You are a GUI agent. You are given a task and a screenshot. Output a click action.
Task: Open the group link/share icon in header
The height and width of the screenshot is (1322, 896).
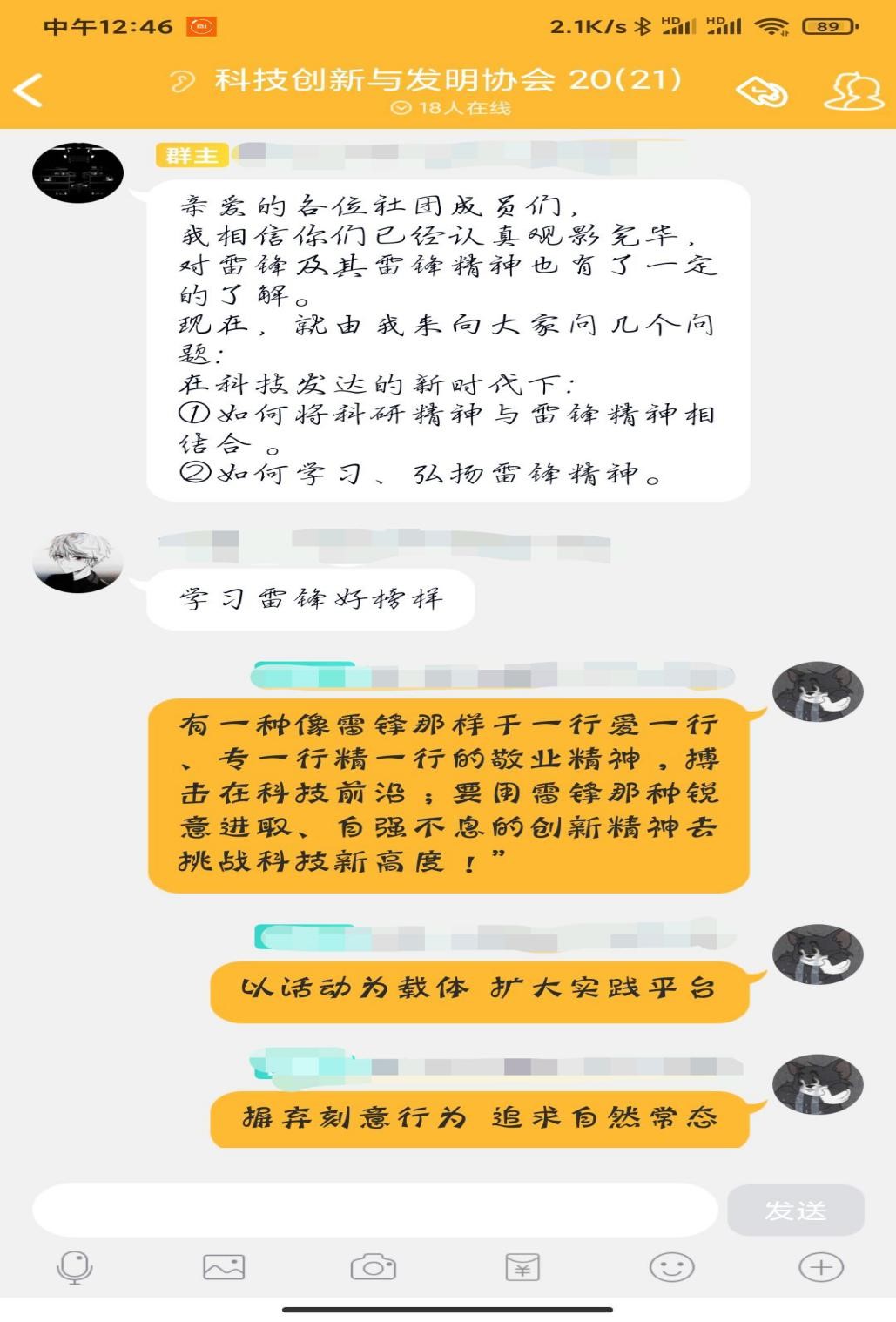click(761, 91)
